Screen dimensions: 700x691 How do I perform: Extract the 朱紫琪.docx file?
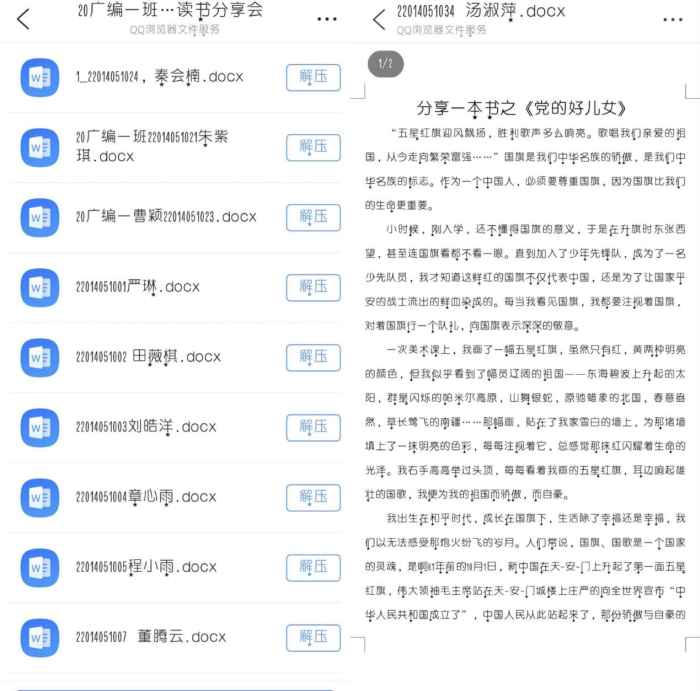(313, 147)
